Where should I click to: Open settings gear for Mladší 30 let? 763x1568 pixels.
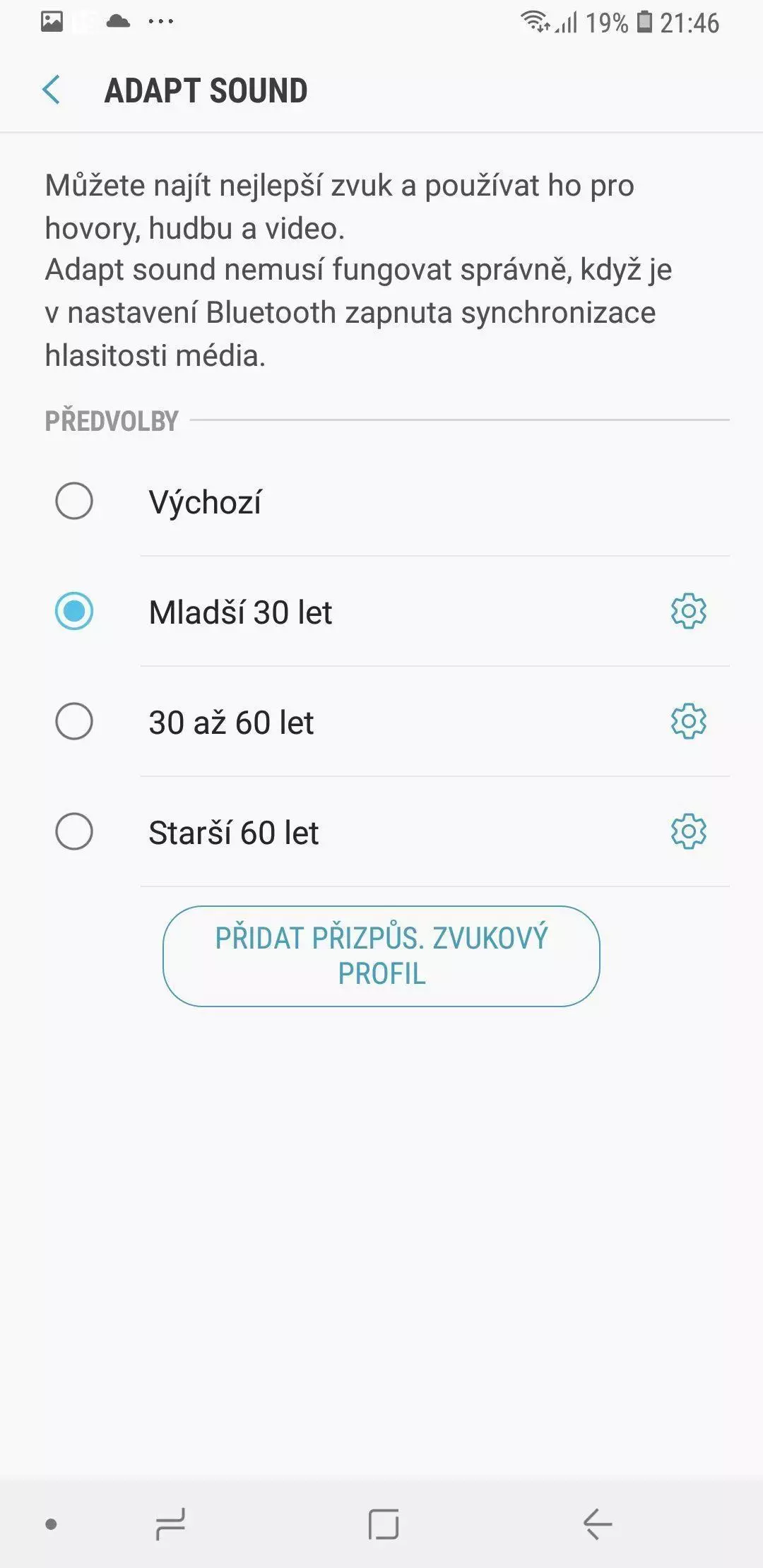click(689, 611)
